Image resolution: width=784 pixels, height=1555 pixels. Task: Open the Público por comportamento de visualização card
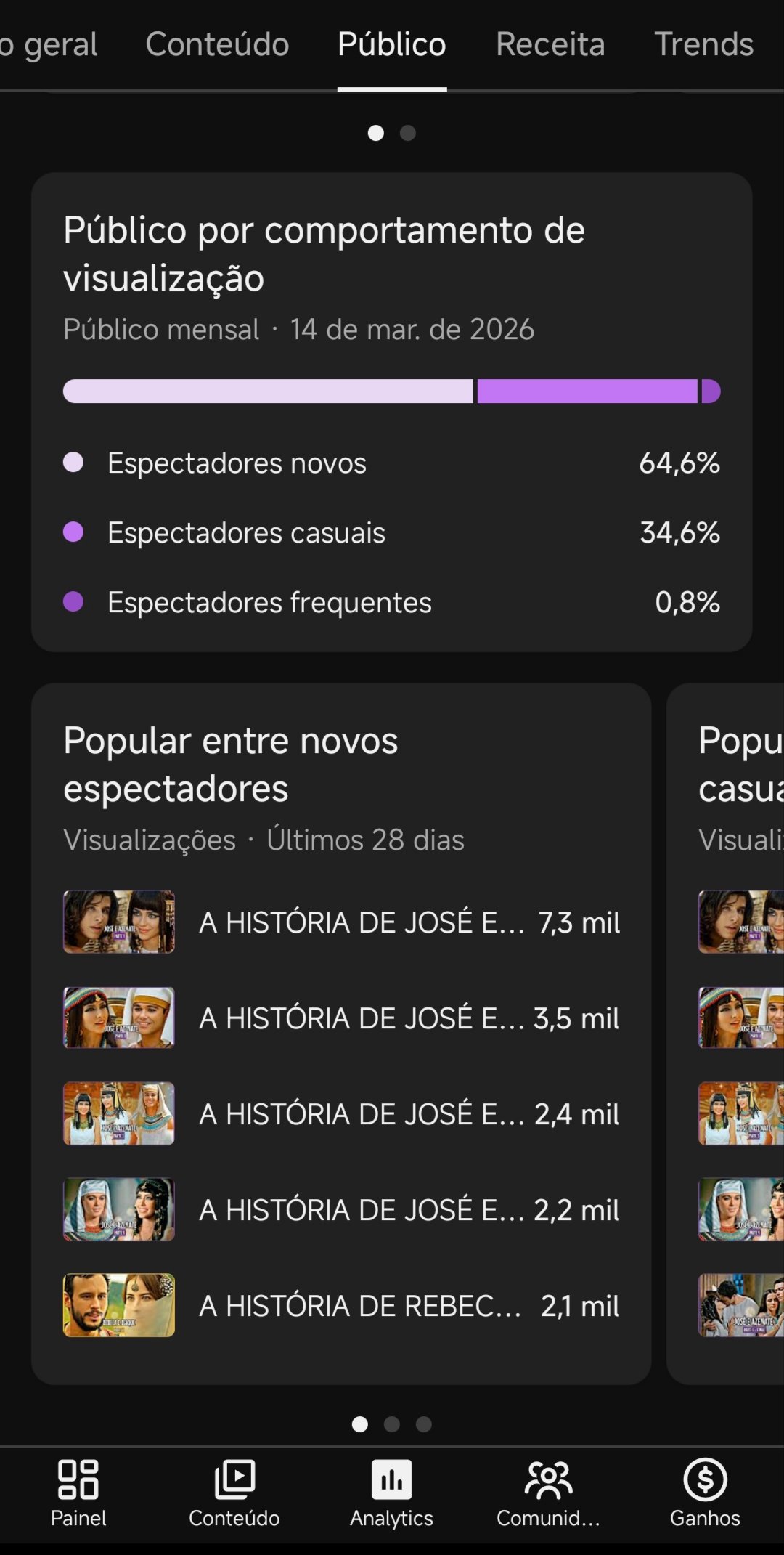pos(391,254)
